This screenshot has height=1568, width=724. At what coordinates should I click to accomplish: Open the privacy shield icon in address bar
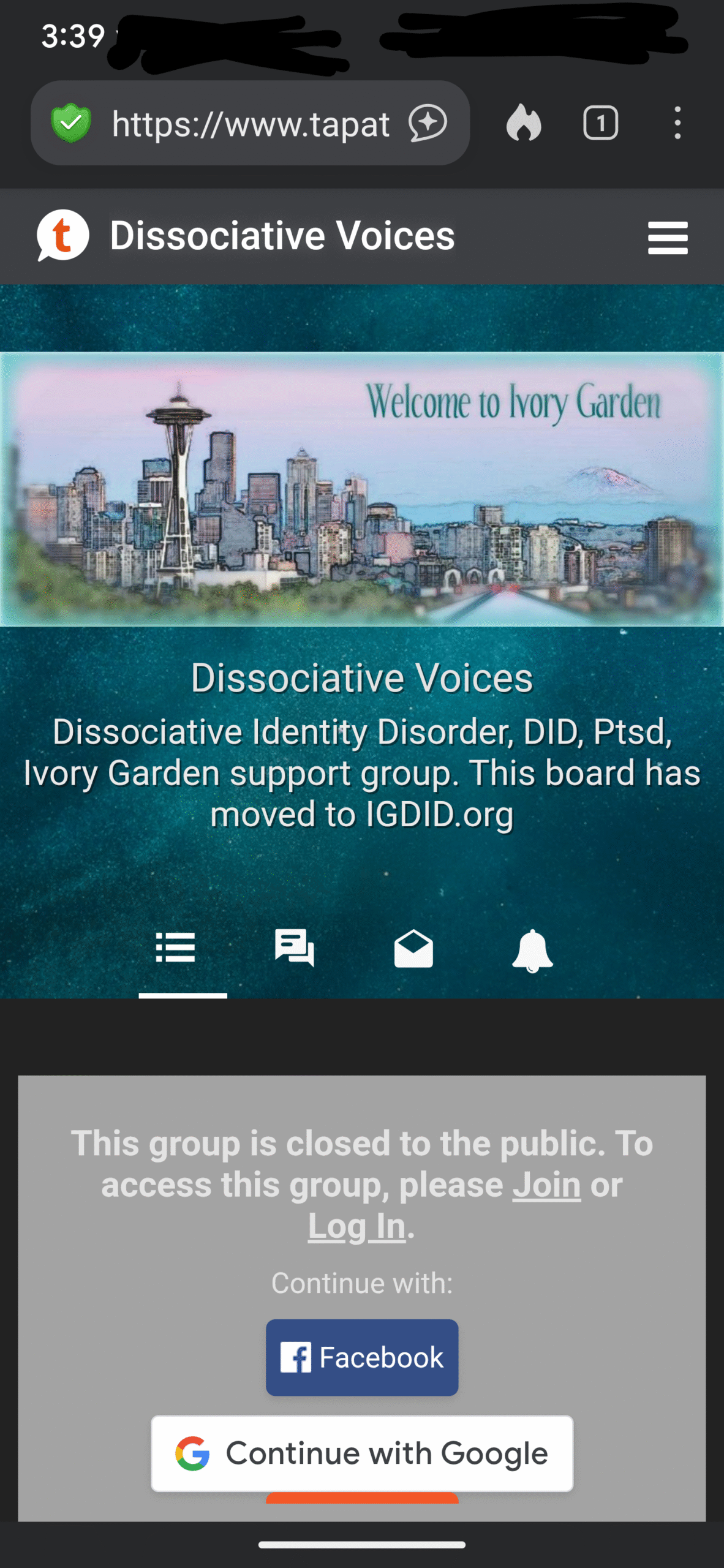coord(71,123)
